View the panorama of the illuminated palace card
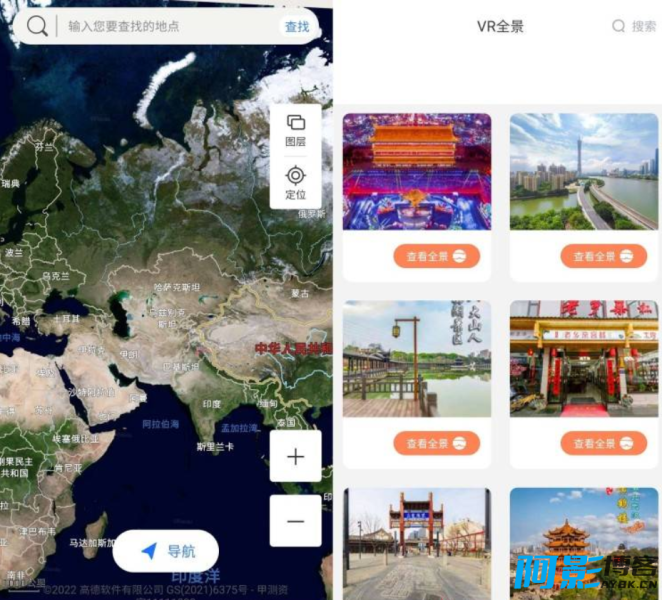 436,256
